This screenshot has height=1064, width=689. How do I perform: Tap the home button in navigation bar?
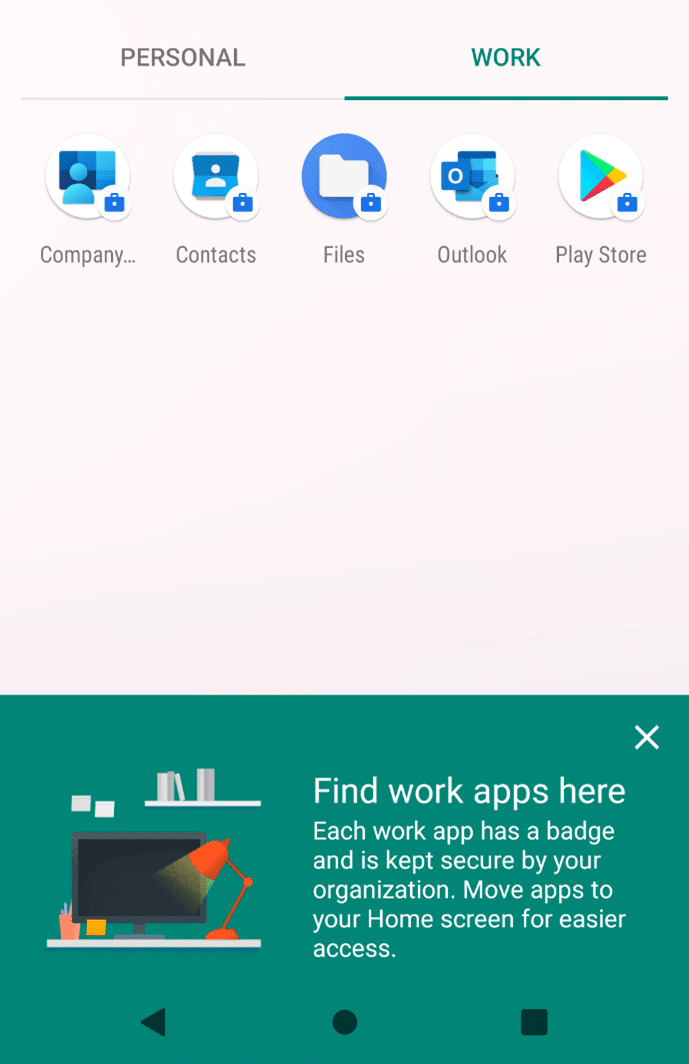344,1021
